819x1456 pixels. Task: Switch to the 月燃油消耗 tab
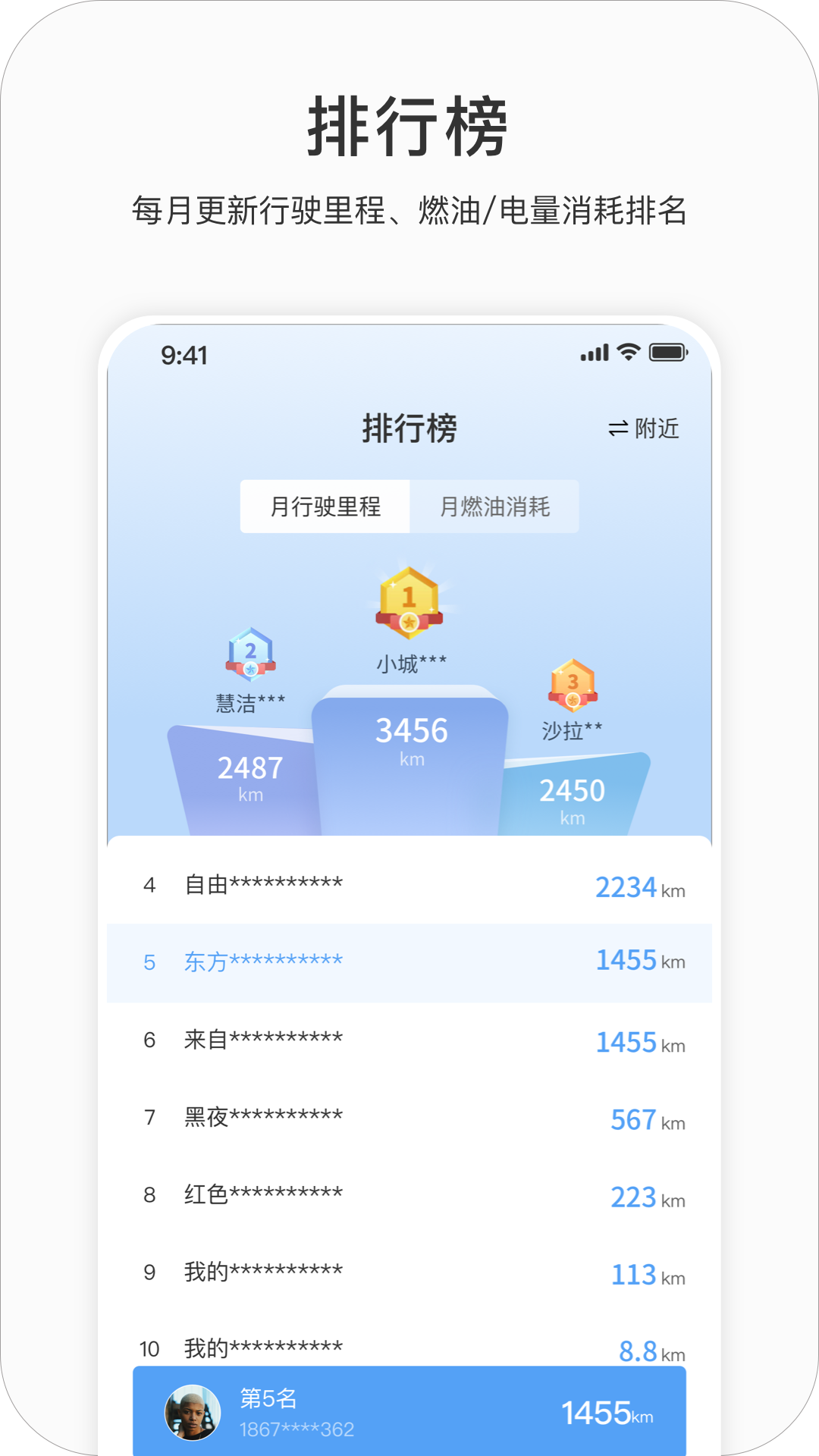497,506
